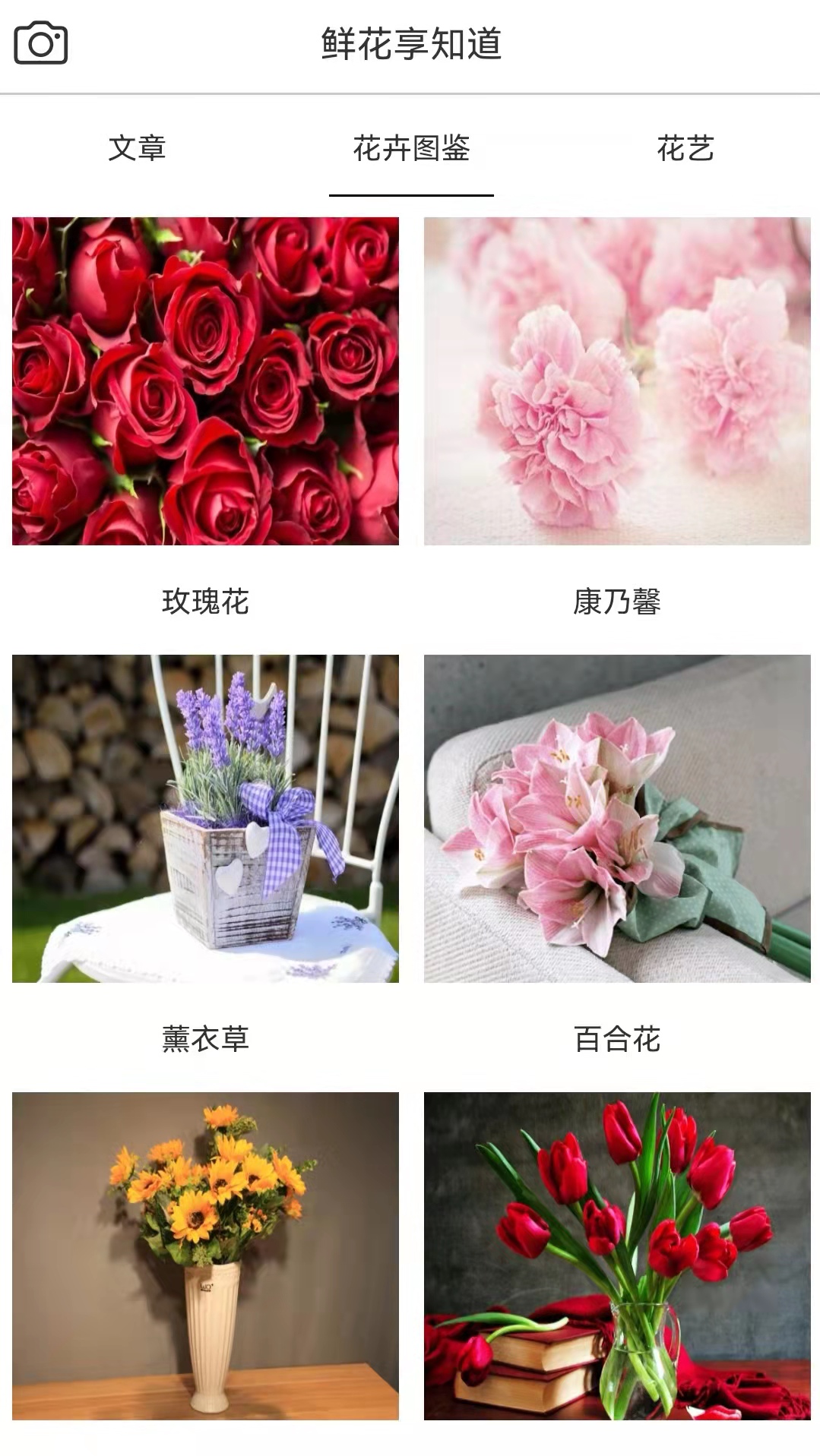Viewport: 820px width, 1456px height.
Task: Select the rose entry in the flower guide
Action: click(x=205, y=380)
